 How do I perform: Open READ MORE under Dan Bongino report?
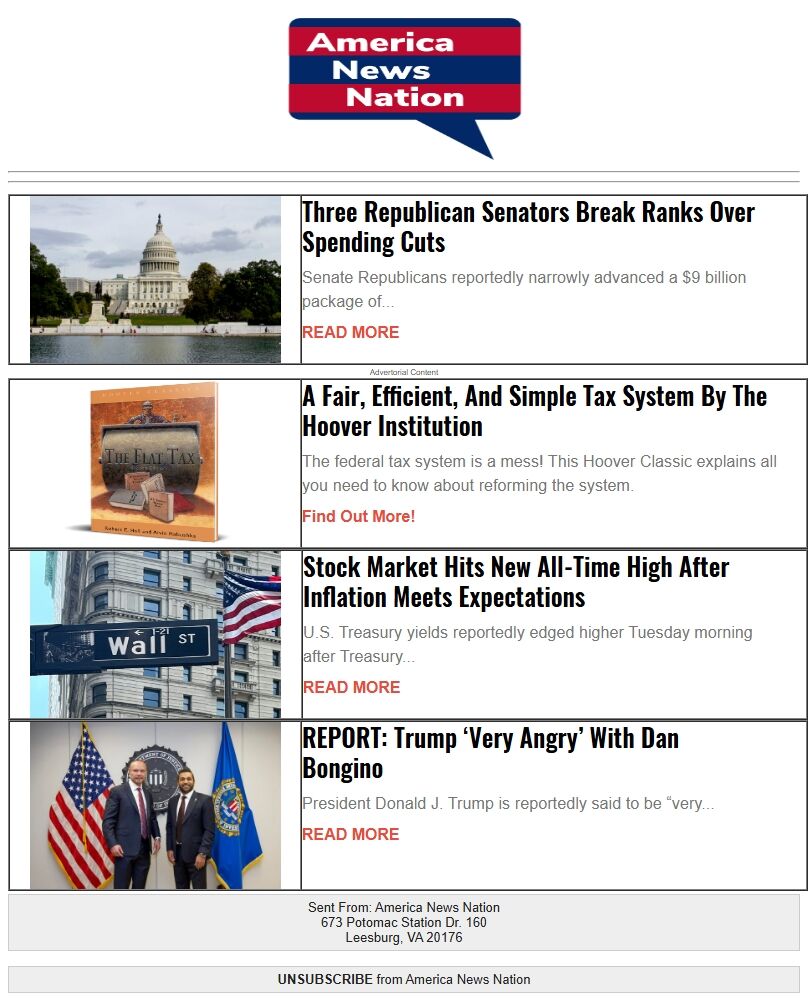[x=350, y=834]
